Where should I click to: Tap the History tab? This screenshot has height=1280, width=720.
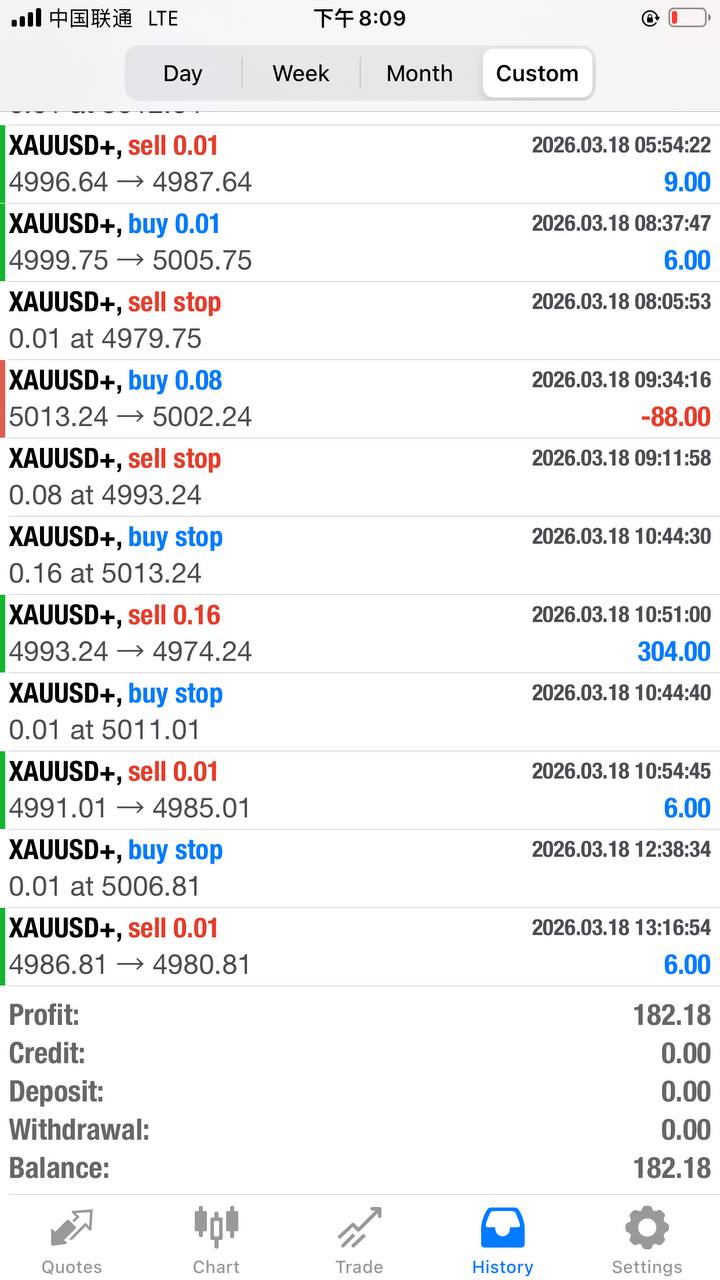[x=502, y=1240]
